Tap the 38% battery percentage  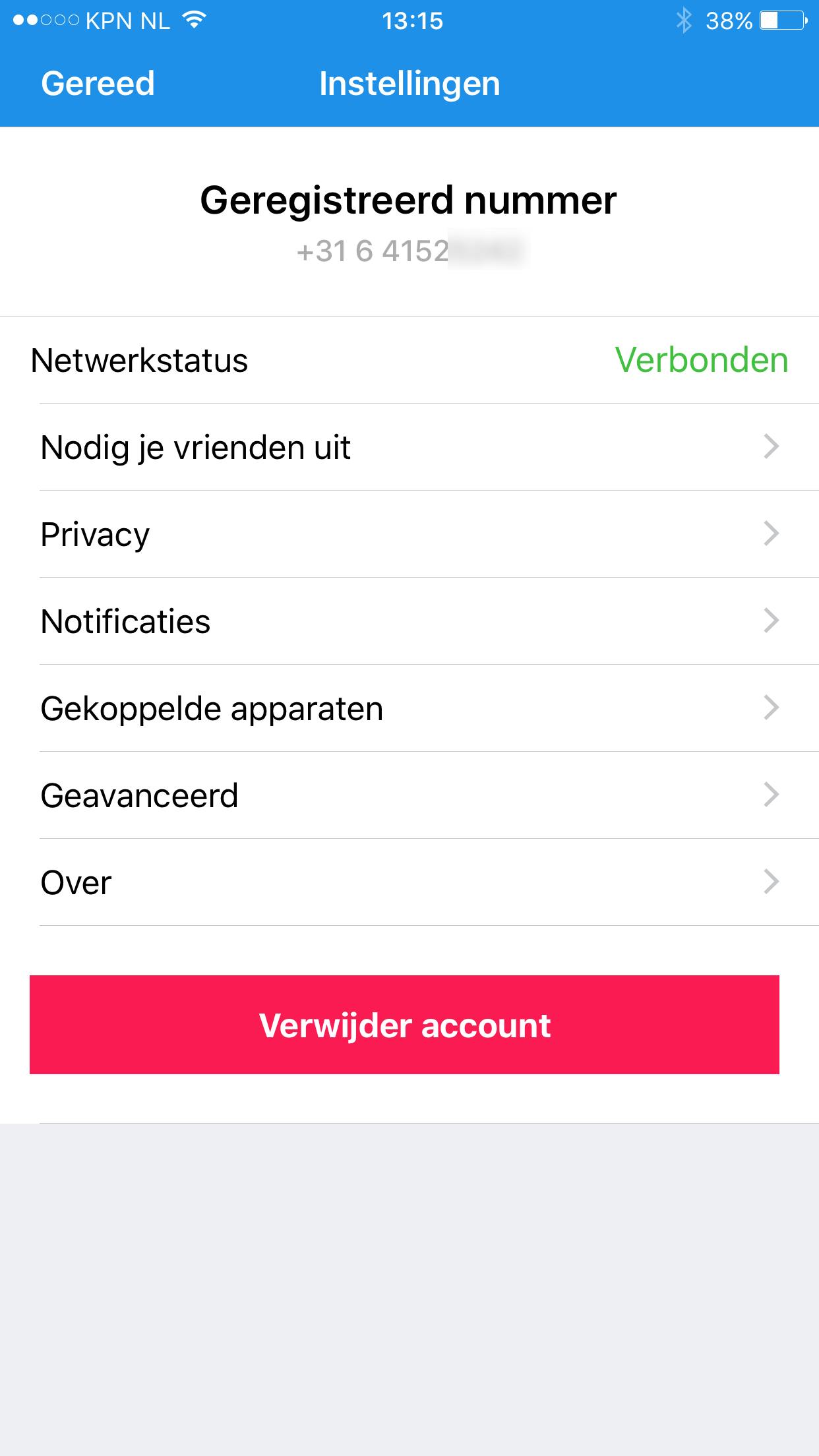pos(727,22)
